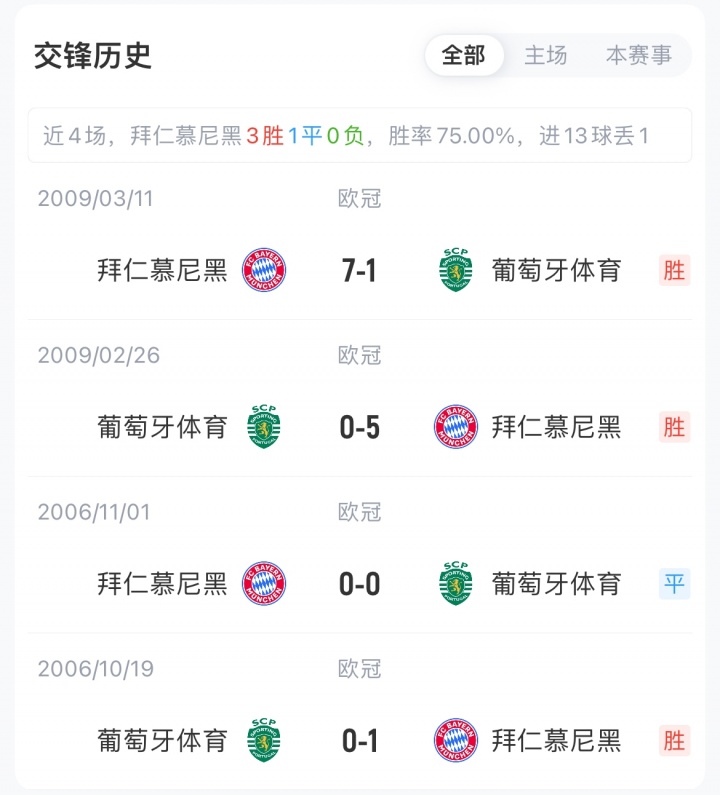Screen dimensions: 720x795
Task: Open the 2009/03/11 match with 7-1 score
Action: click(x=359, y=270)
